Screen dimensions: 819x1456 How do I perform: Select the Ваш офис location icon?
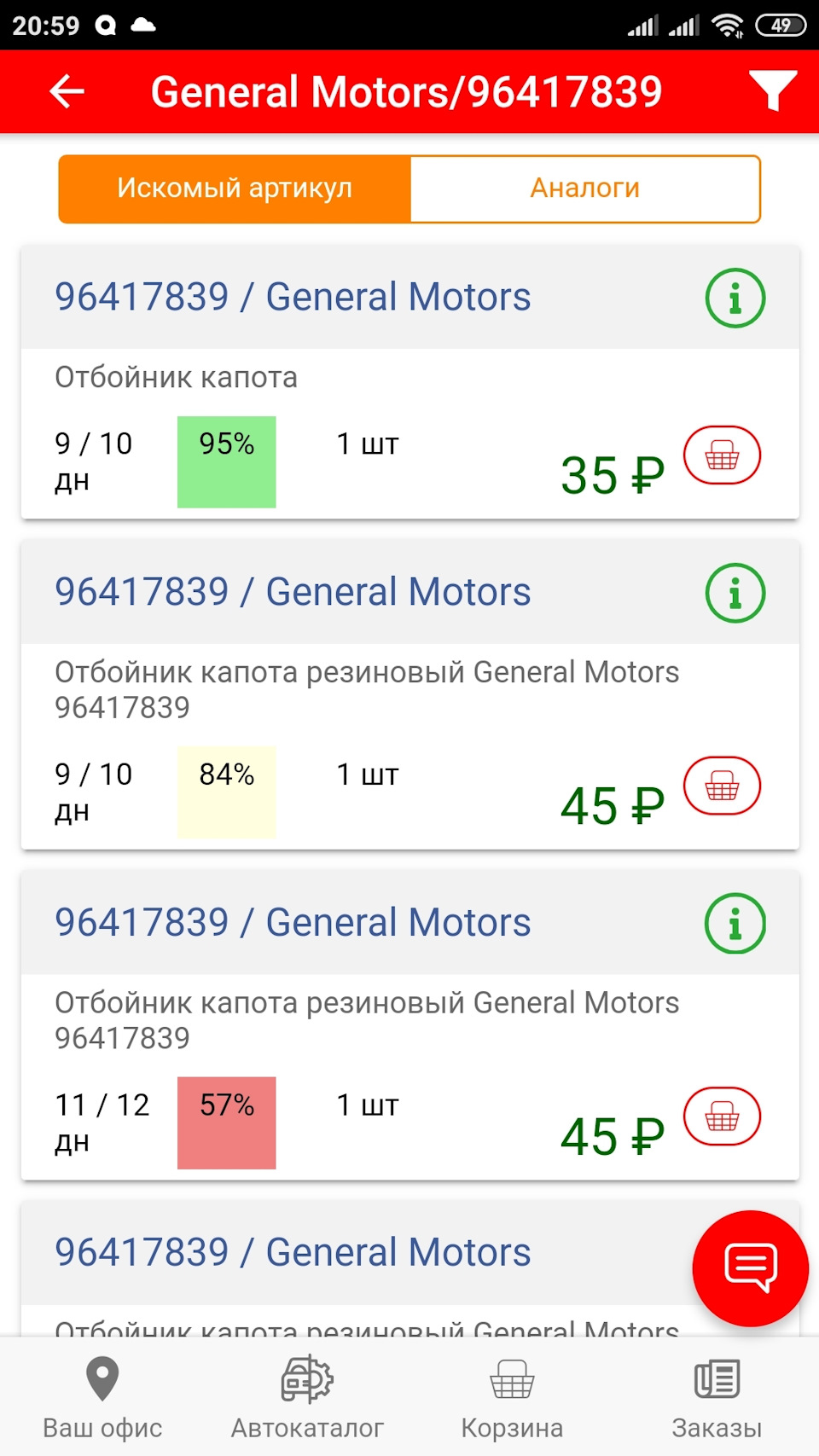[102, 1395]
